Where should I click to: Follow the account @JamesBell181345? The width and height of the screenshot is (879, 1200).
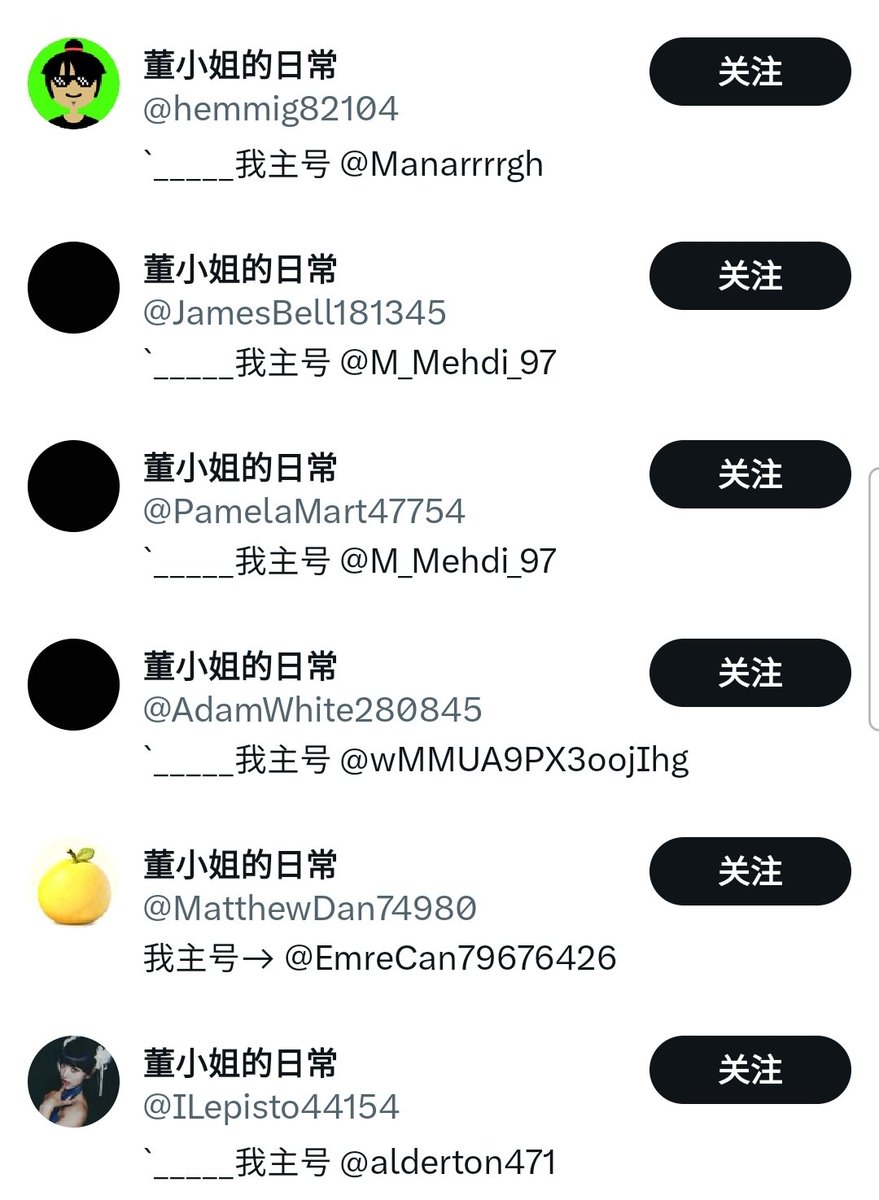750,275
